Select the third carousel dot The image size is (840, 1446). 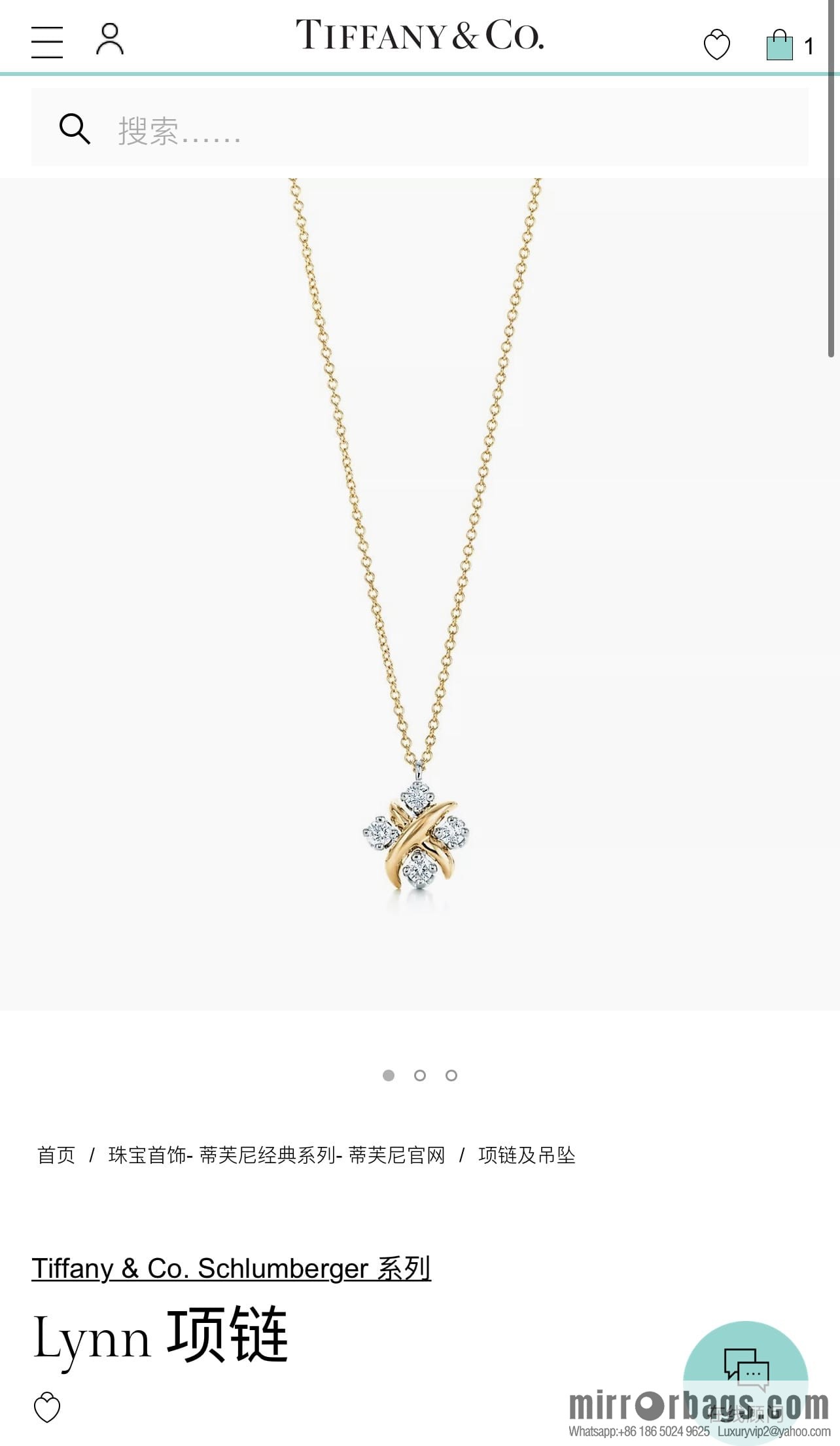[452, 1075]
